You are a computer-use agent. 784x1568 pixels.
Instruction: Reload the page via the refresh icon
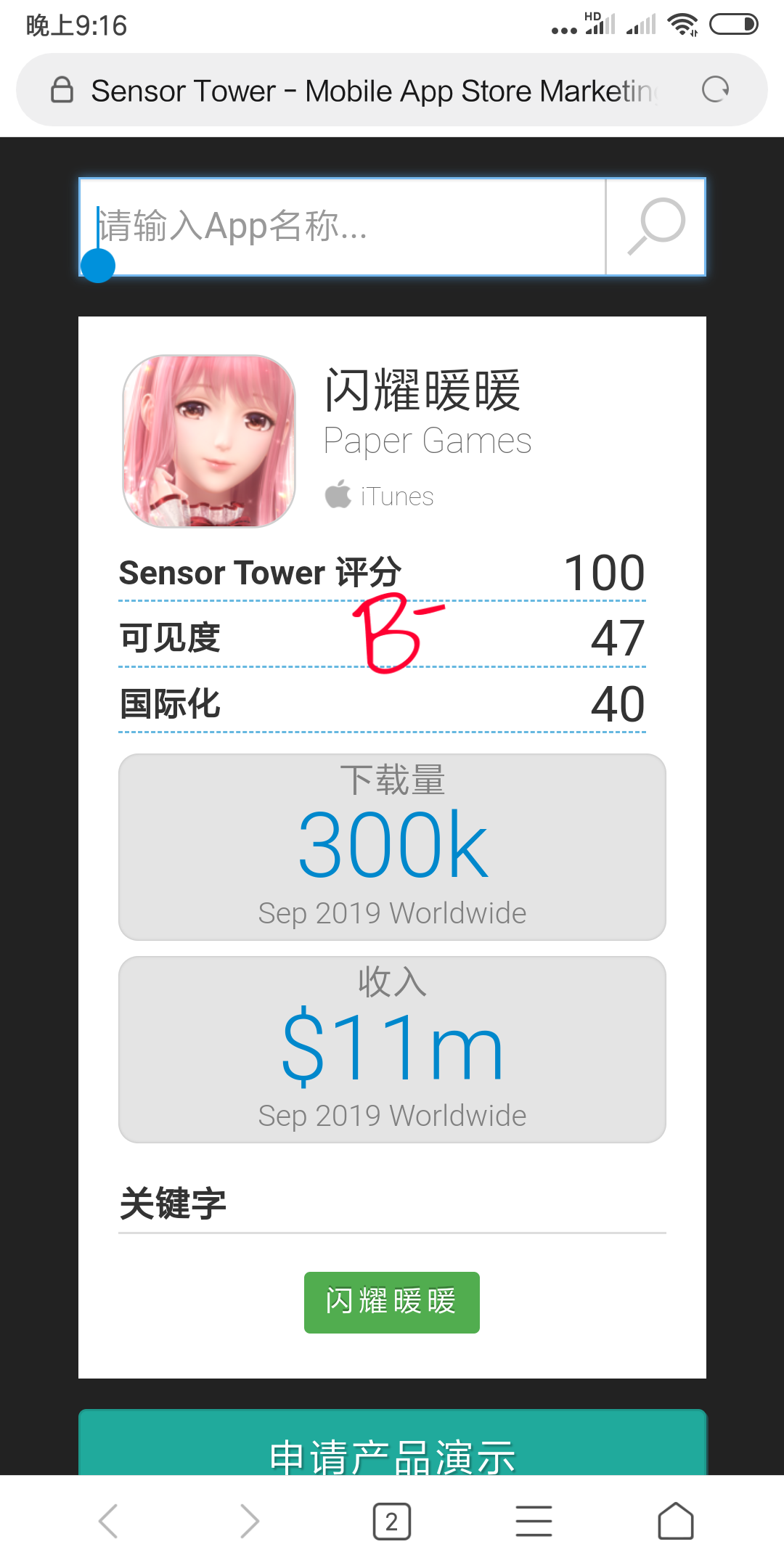coord(716,89)
